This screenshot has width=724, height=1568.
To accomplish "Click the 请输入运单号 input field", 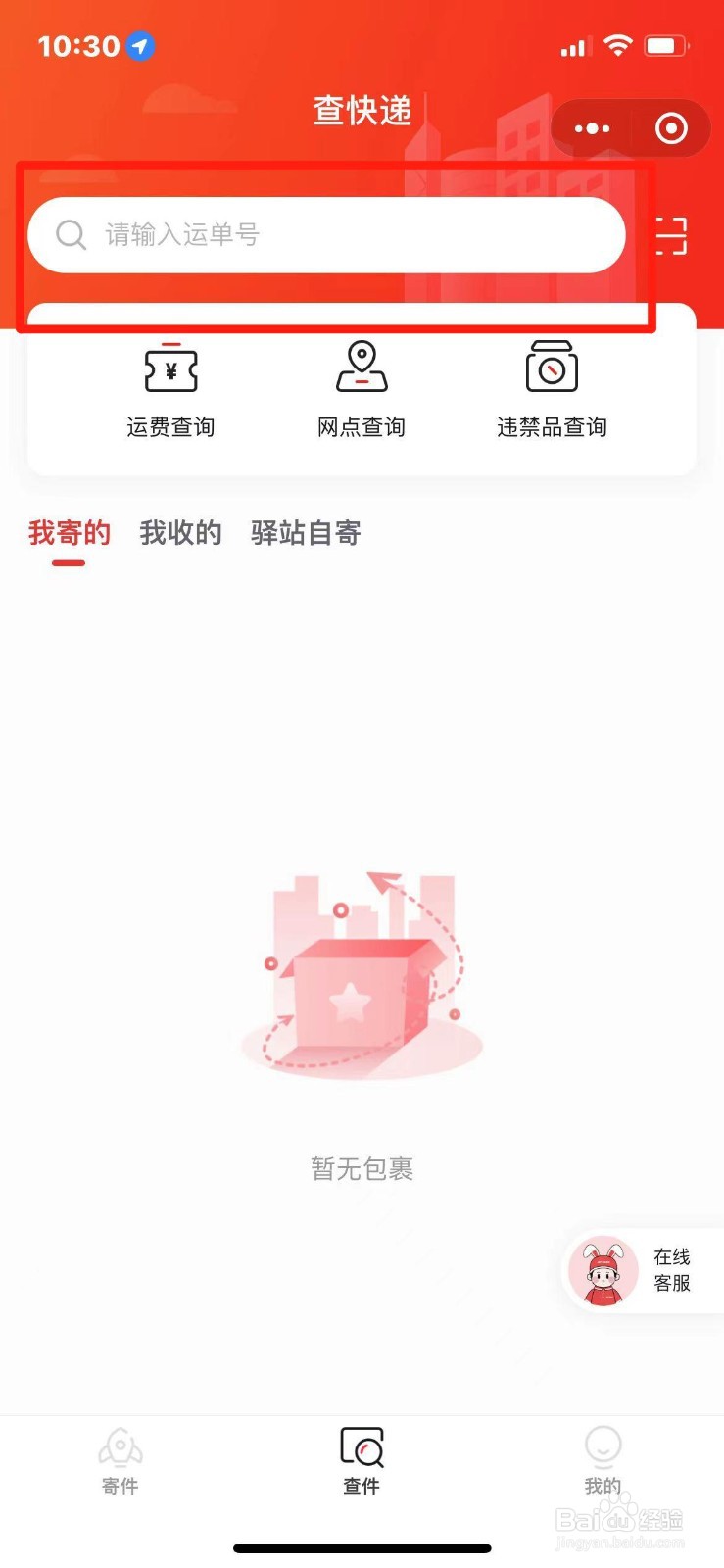I will 323,235.
